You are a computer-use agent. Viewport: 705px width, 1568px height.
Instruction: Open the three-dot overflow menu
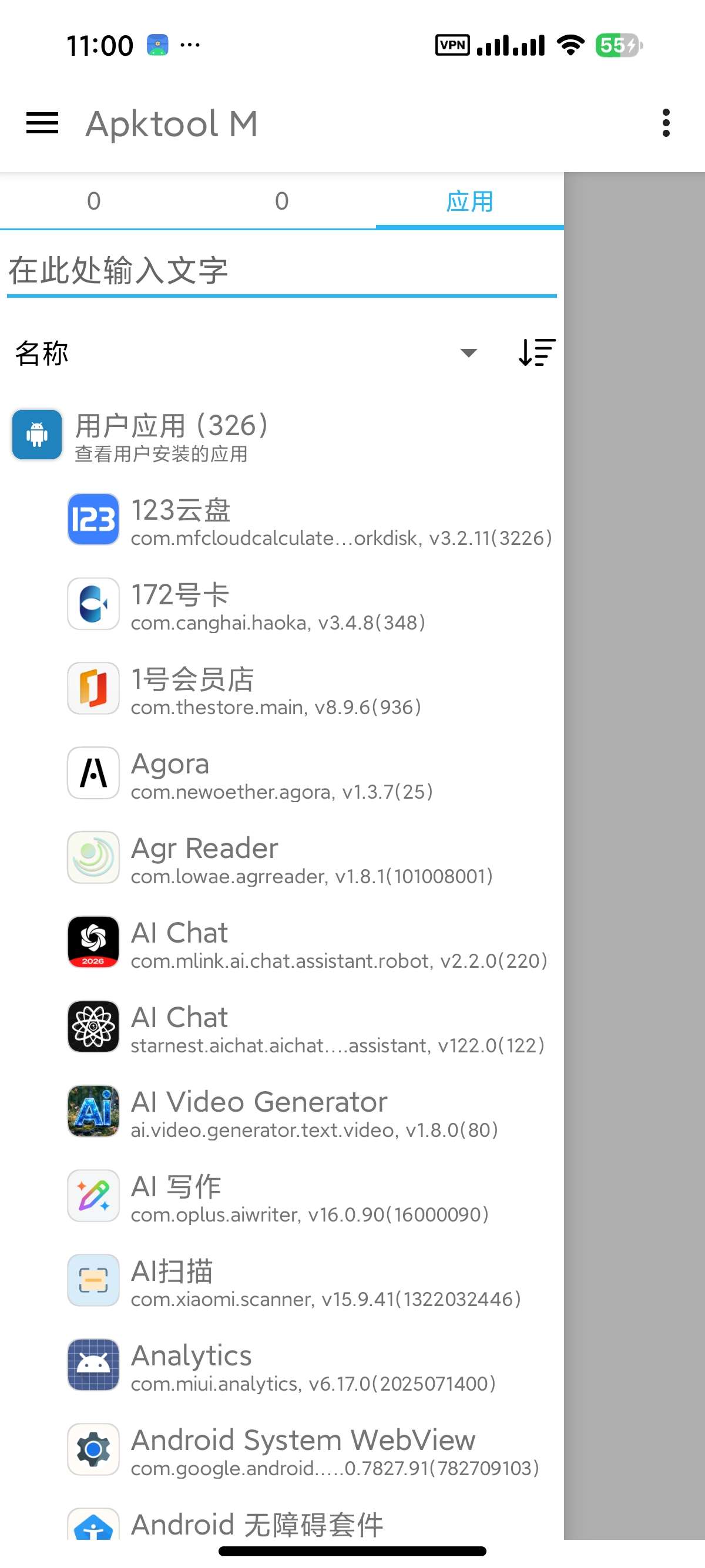(666, 123)
